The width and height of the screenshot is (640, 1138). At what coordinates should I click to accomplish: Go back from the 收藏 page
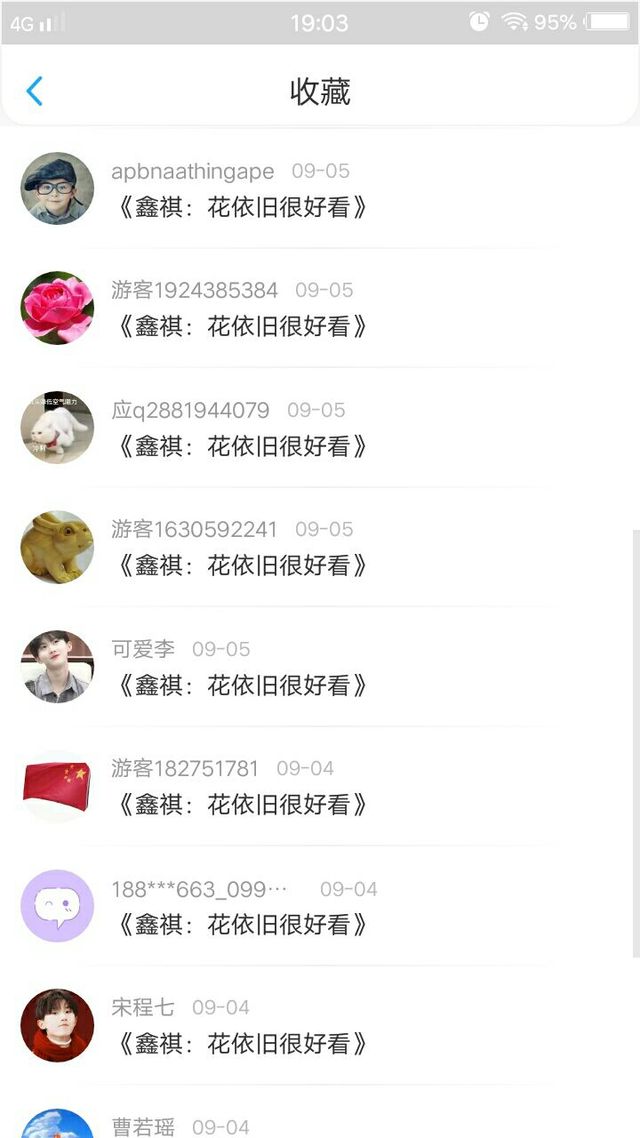(x=35, y=92)
